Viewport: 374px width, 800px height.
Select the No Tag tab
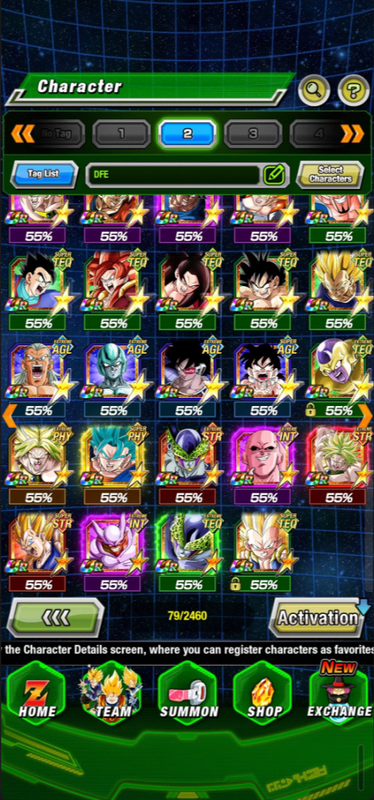[56, 134]
